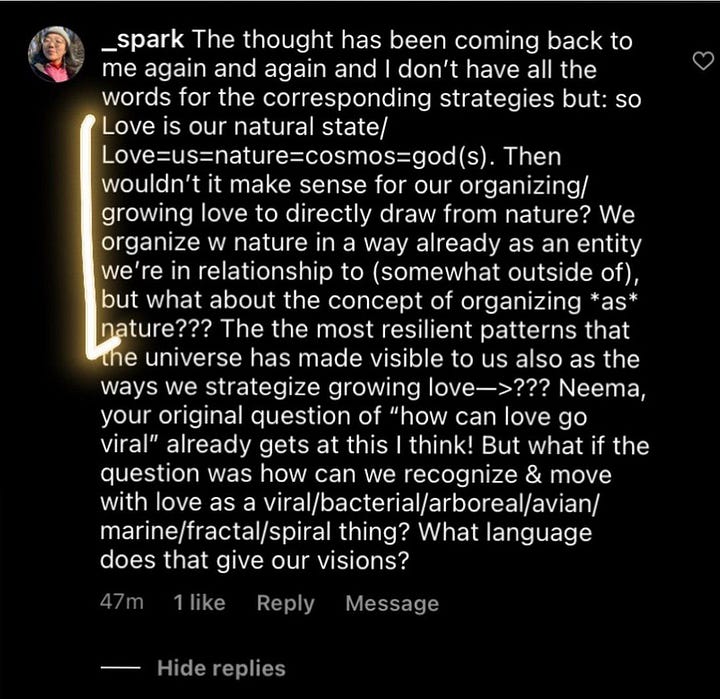Like the comment by _spark
Viewport: 720px width, 699px height.
703,62
